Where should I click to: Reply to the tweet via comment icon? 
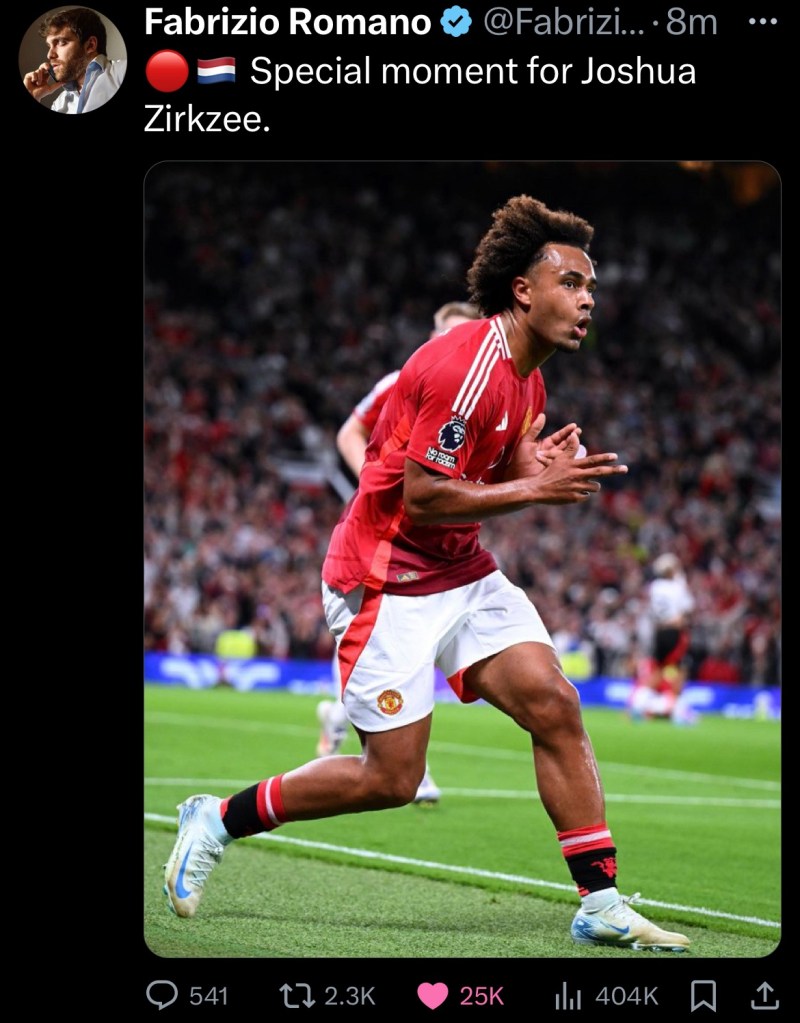coord(162,994)
